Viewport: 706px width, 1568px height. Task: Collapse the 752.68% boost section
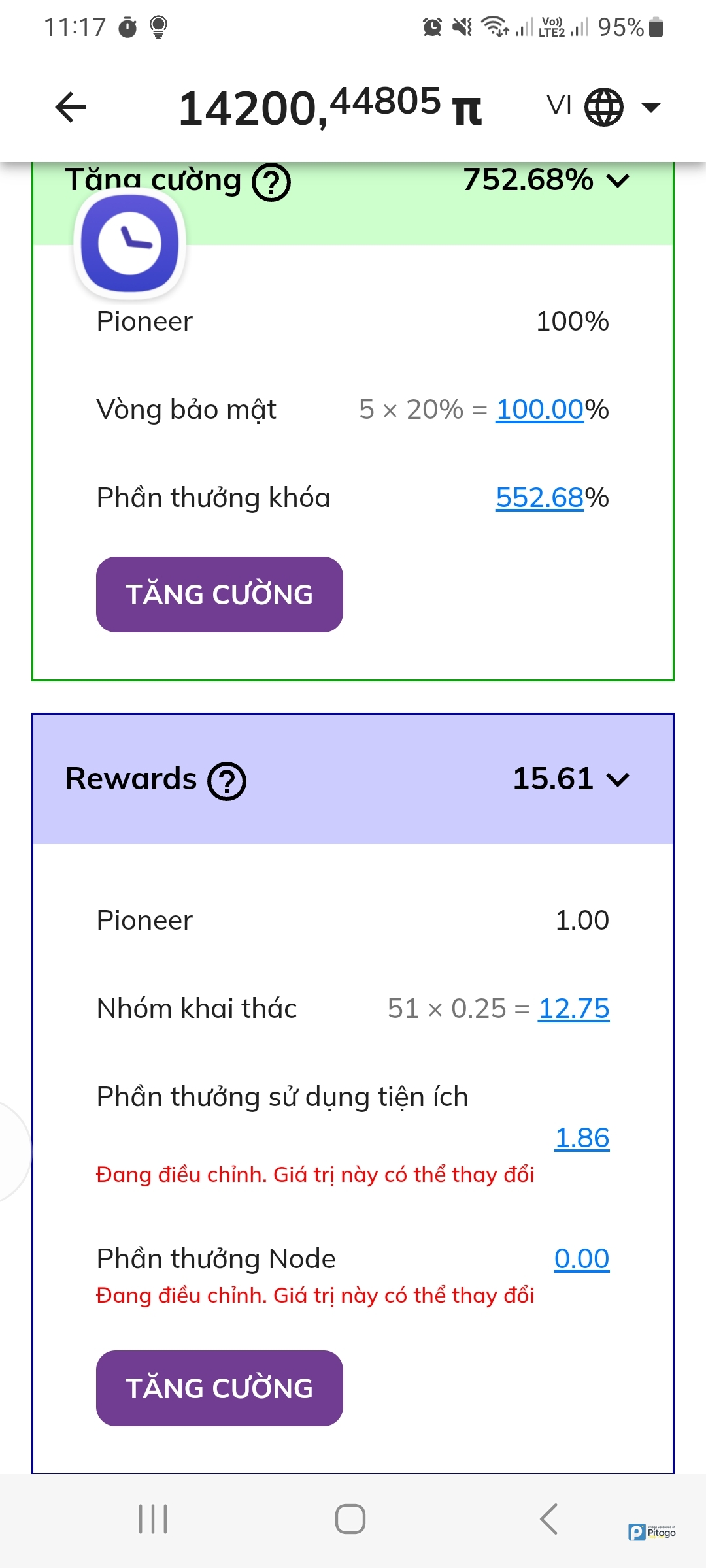click(x=617, y=180)
